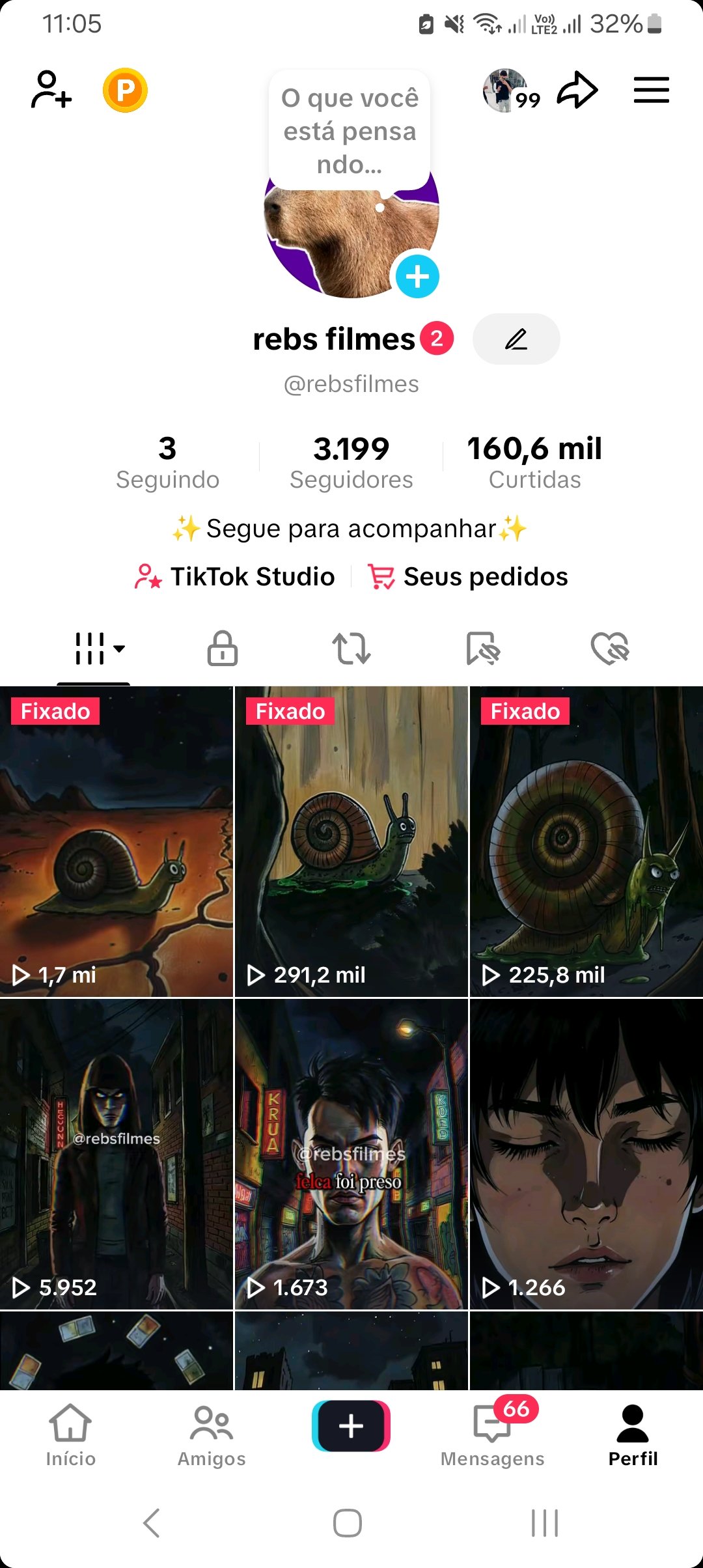The height and width of the screenshot is (1568, 703).
Task: Switch to the private videos lock tab
Action: (x=223, y=649)
